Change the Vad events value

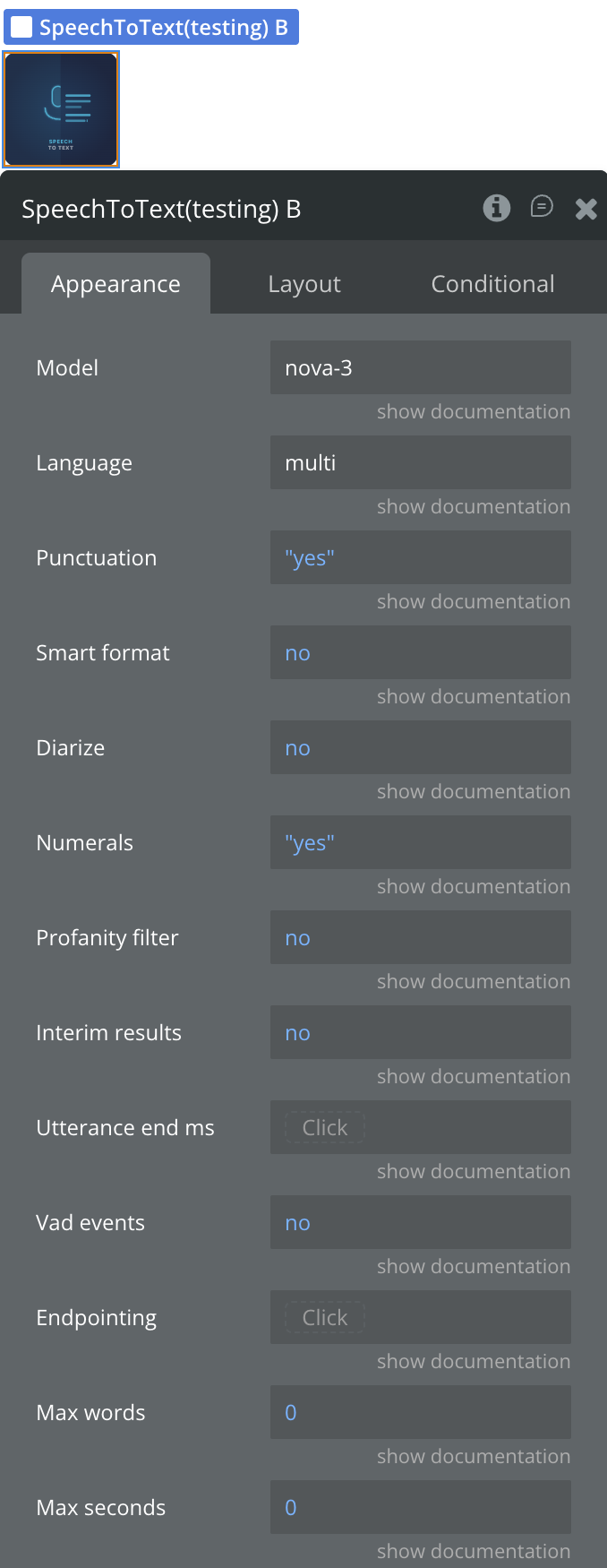pos(420,1222)
